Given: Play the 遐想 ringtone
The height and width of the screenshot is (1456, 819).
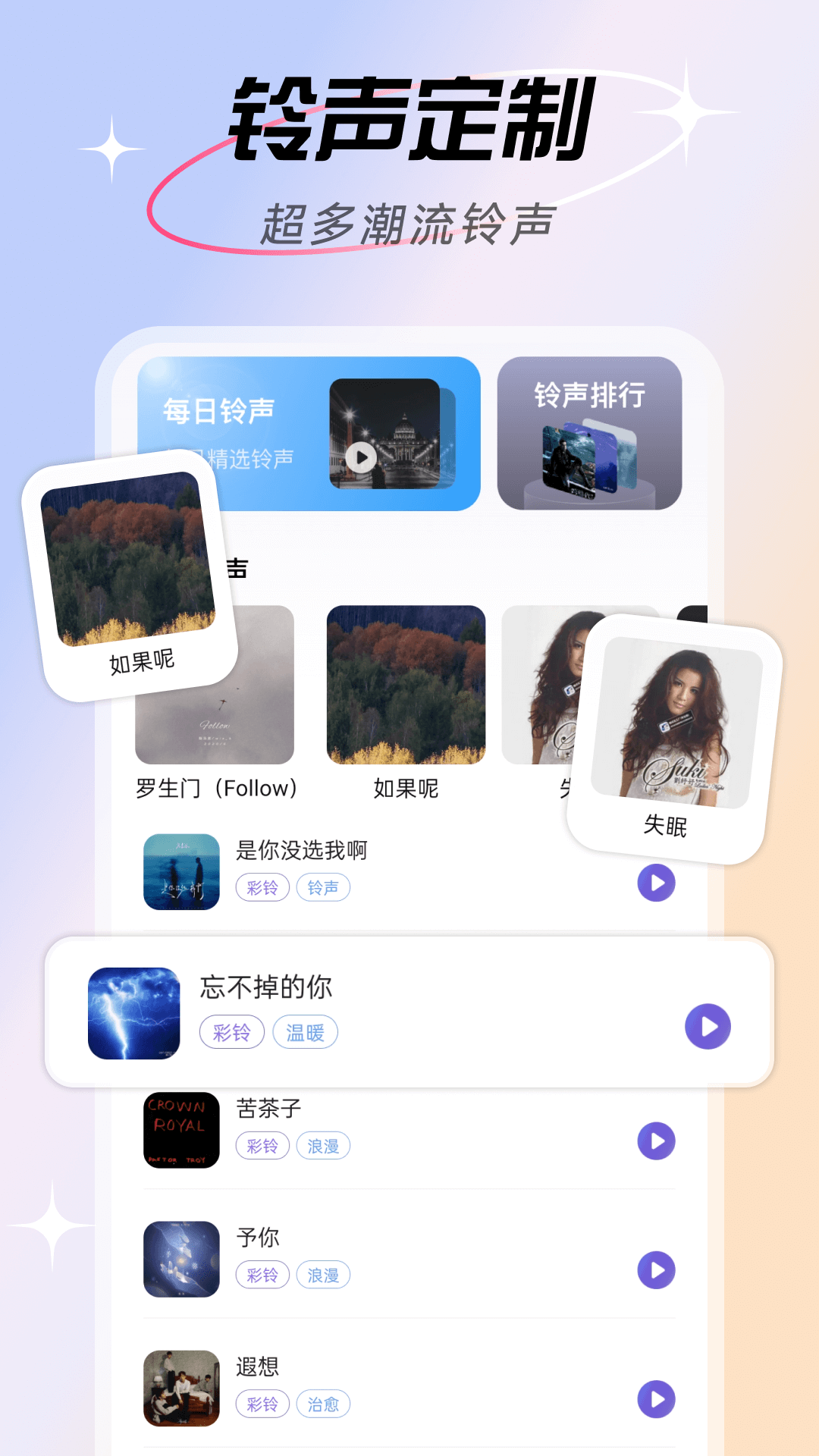Looking at the screenshot, I should [657, 1398].
